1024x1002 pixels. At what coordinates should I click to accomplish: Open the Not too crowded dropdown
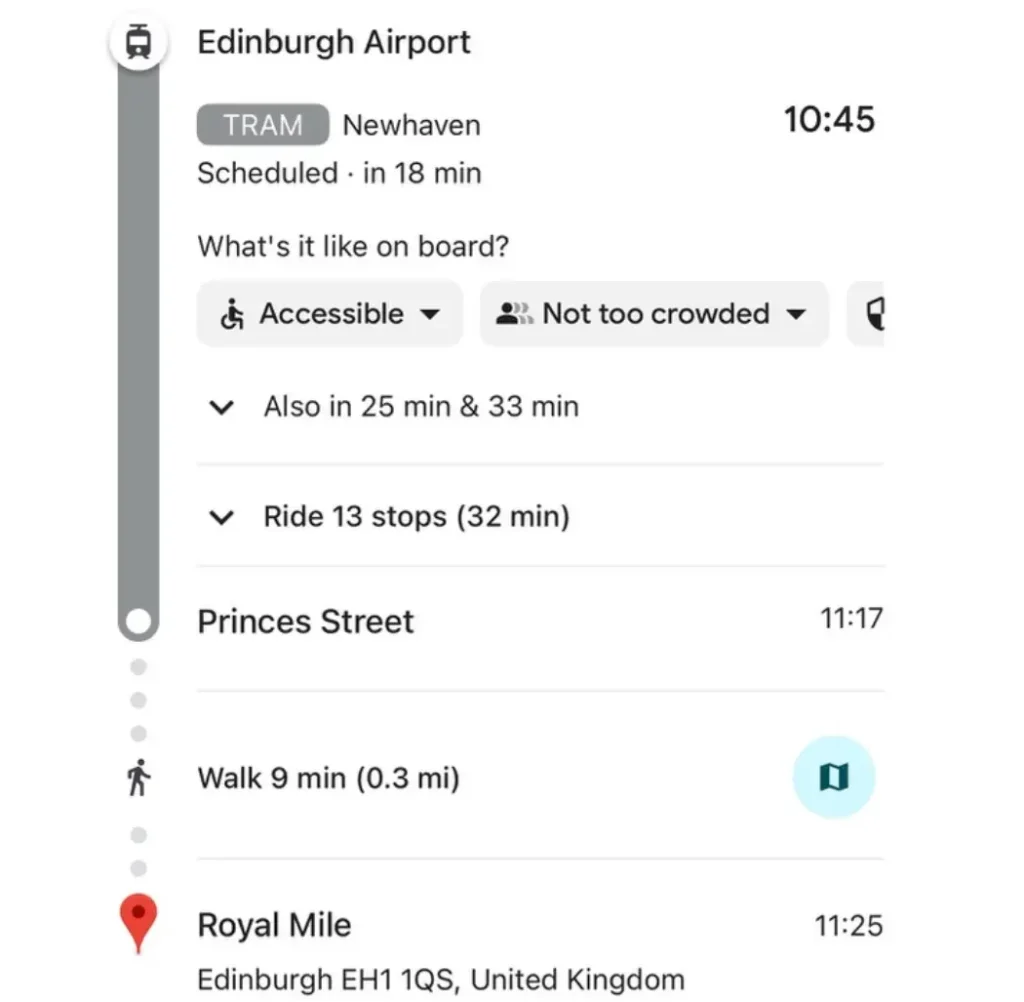pos(654,314)
